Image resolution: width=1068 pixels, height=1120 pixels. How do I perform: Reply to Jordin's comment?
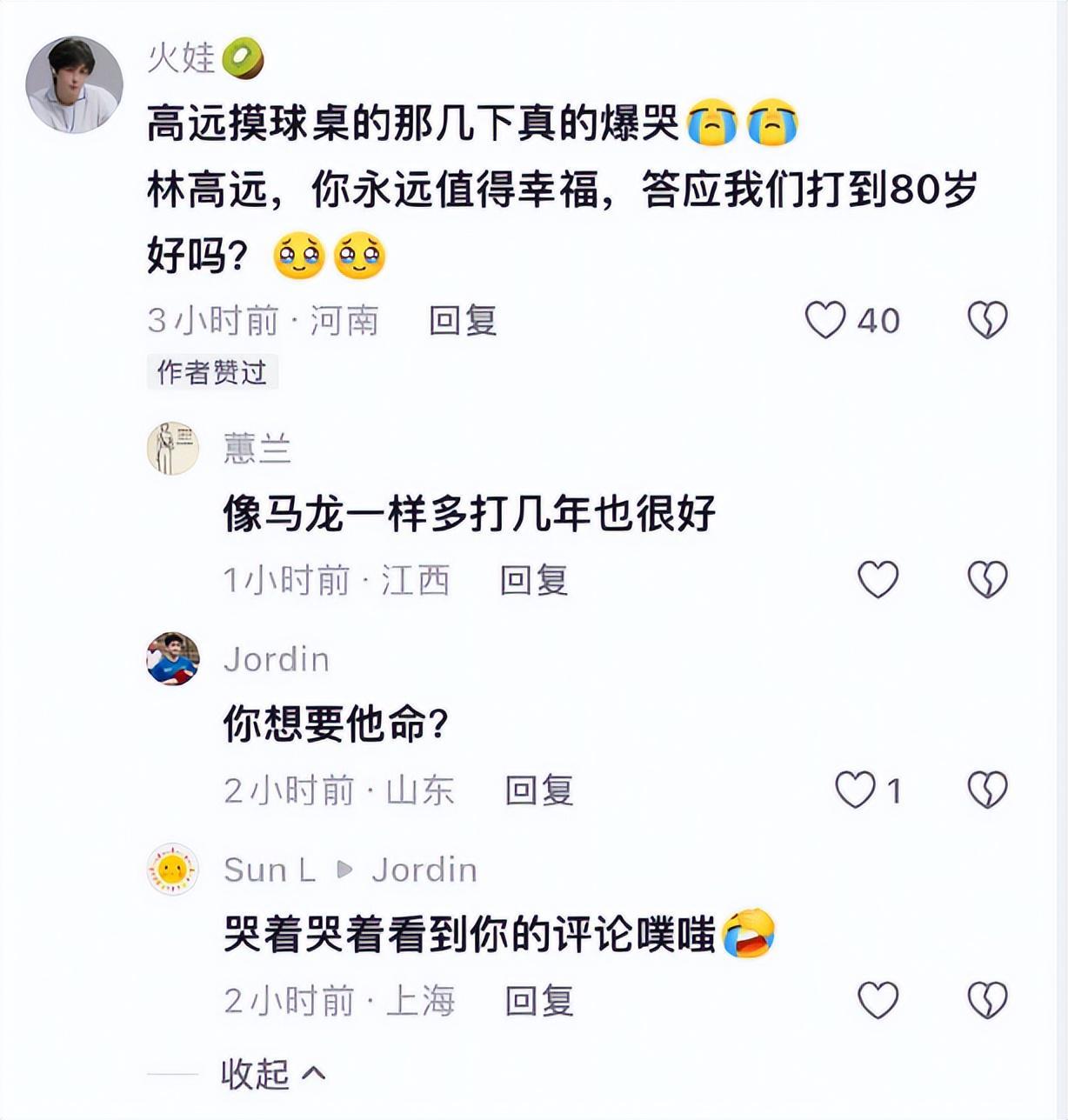click(x=538, y=790)
